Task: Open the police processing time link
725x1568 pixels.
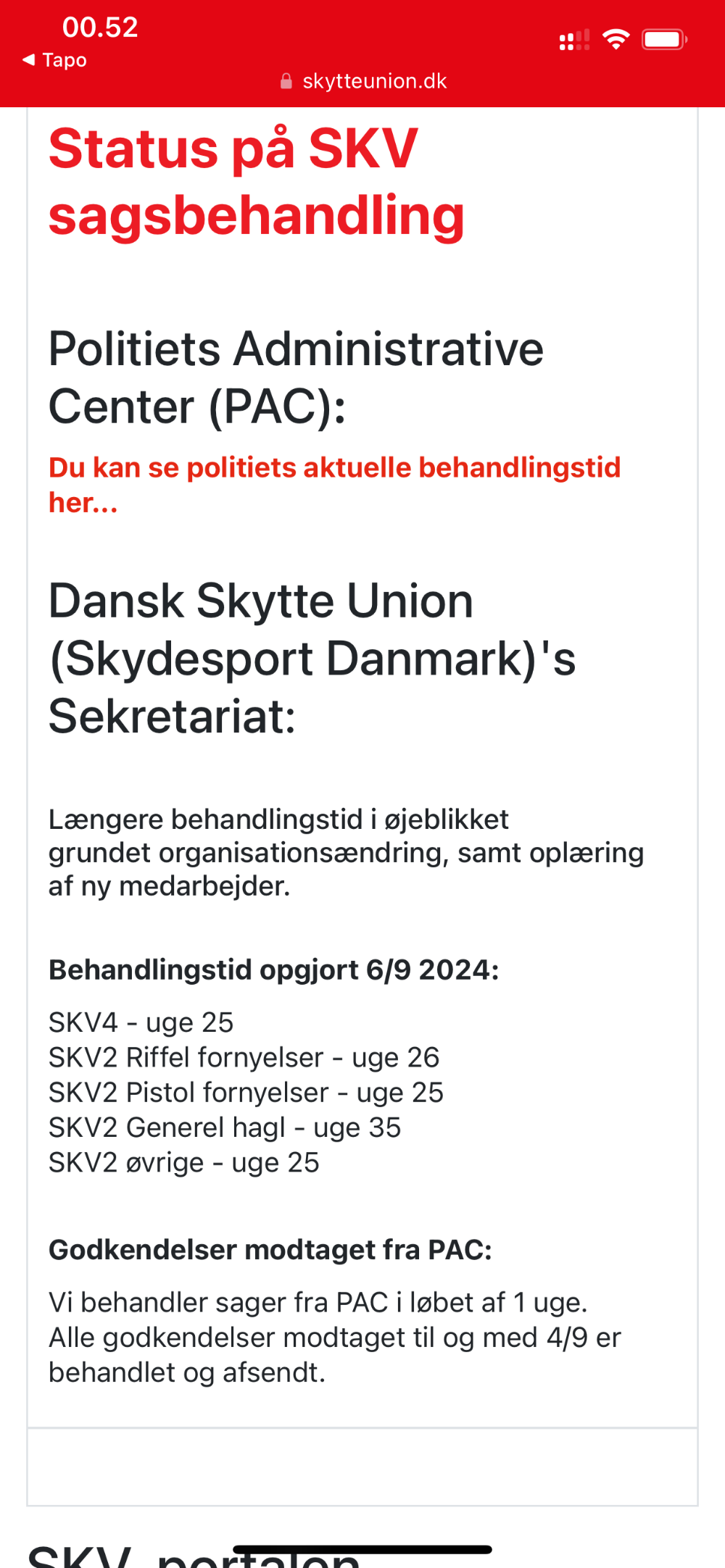Action: pos(334,485)
